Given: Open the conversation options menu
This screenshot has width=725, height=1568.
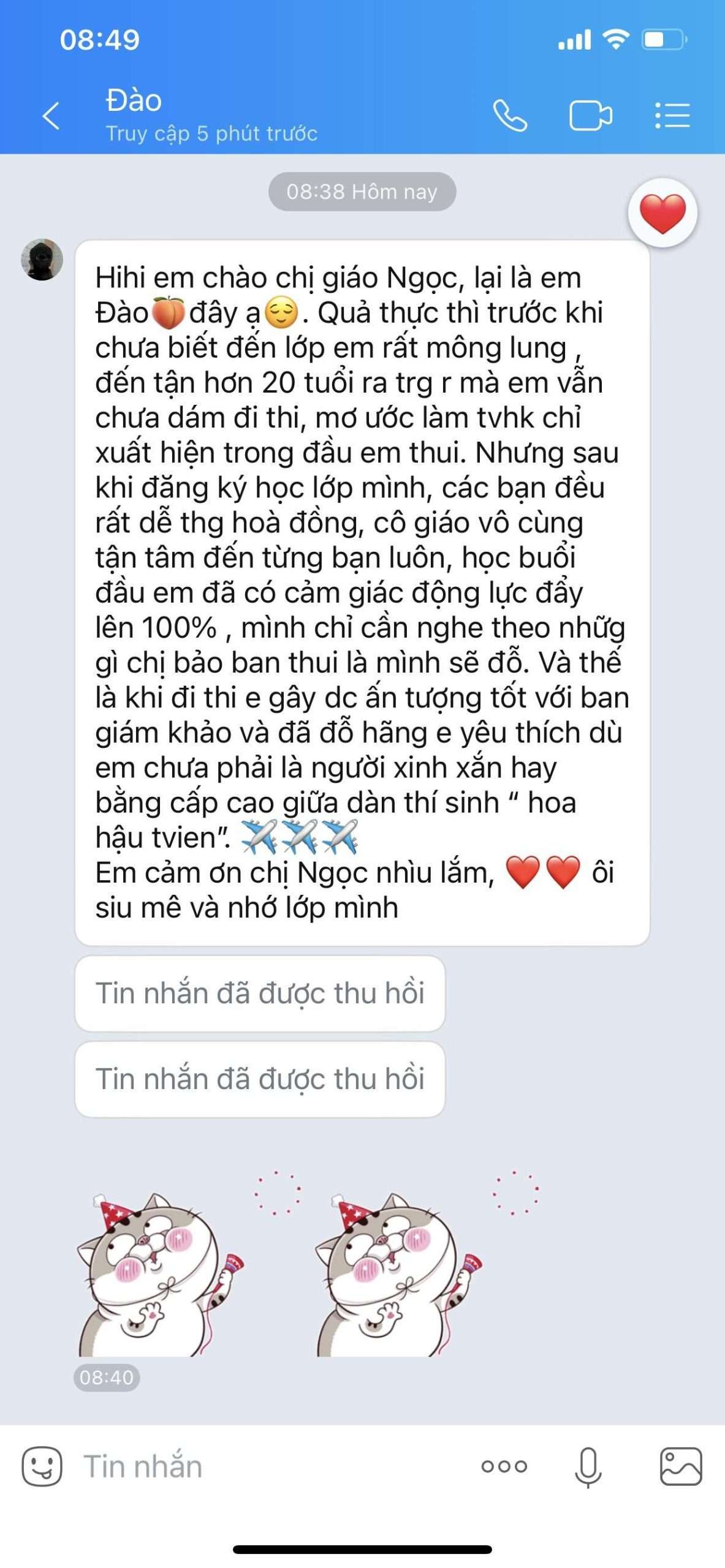Looking at the screenshot, I should tap(672, 116).
